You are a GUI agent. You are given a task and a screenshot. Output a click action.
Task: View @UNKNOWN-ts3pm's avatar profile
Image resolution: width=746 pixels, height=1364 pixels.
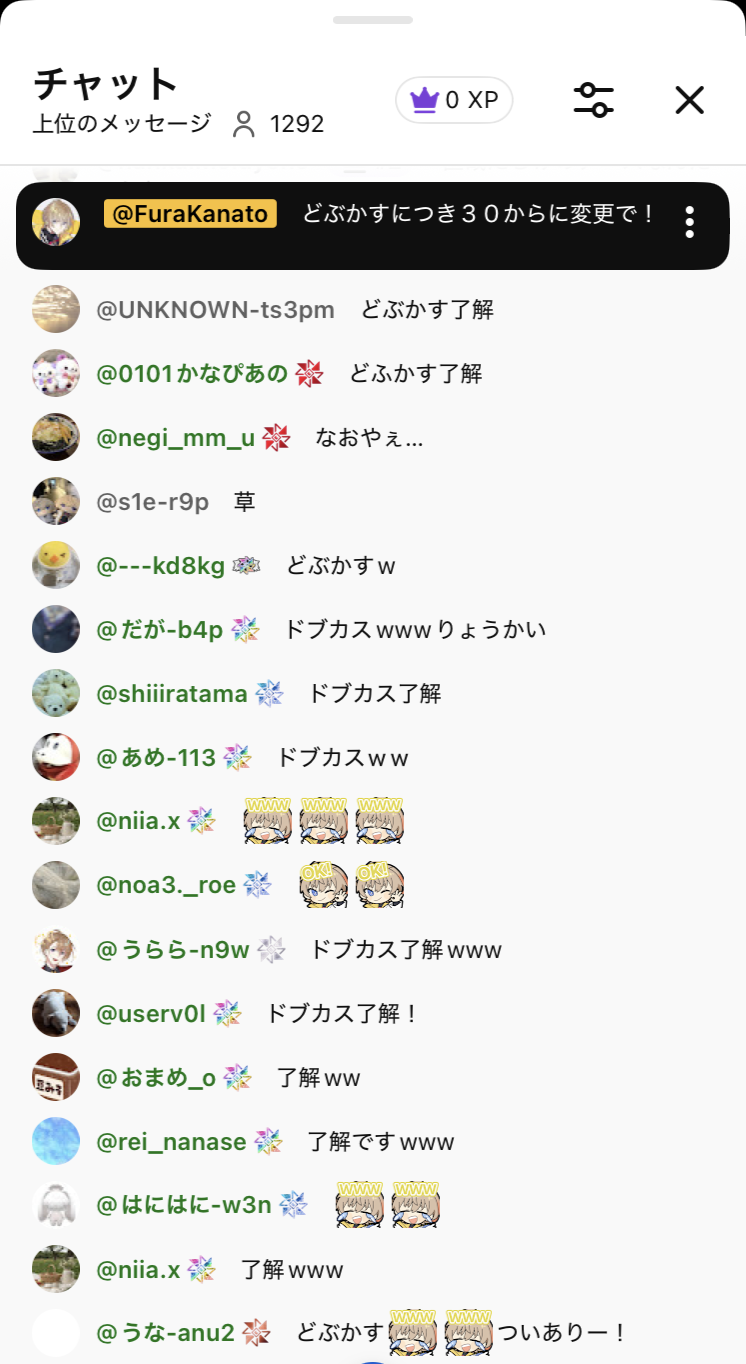pyautogui.click(x=56, y=310)
